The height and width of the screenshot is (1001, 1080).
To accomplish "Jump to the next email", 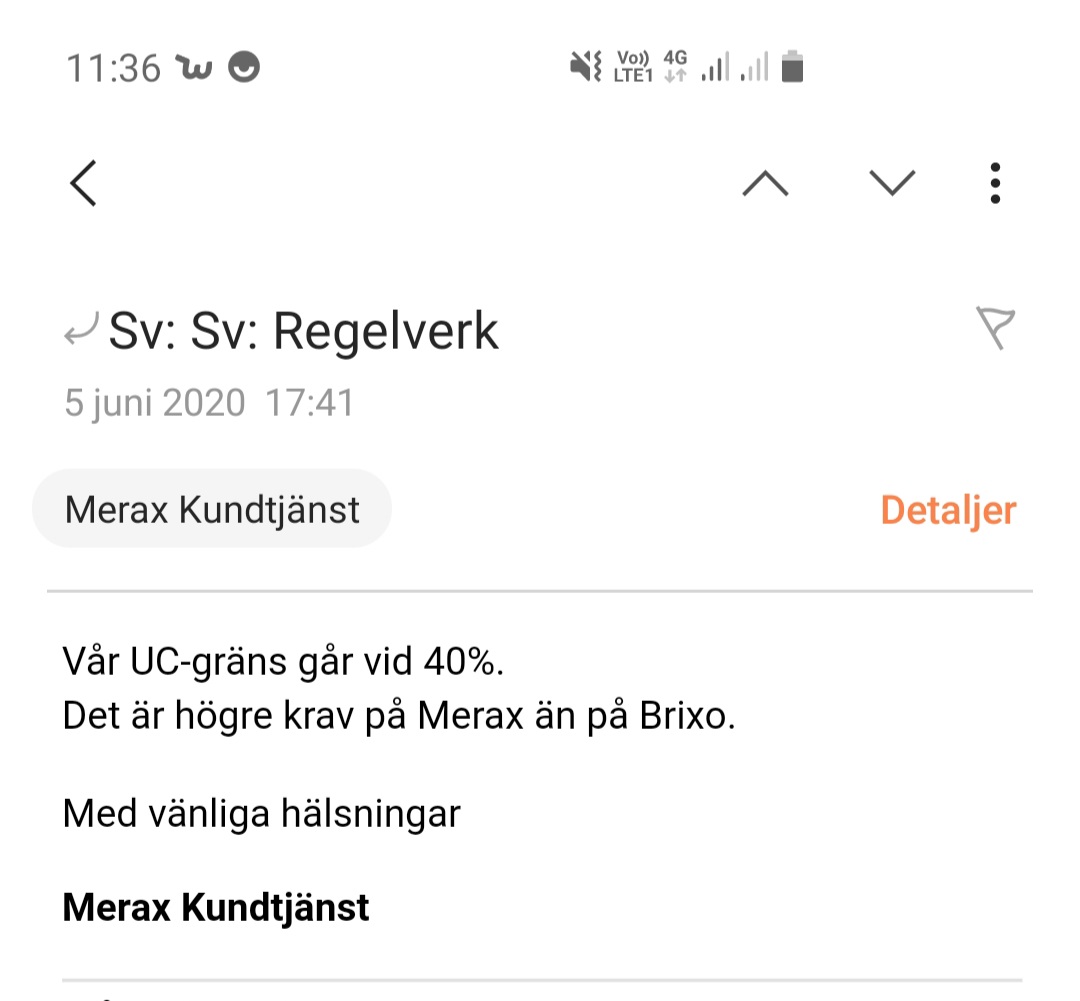I will pyautogui.click(x=892, y=183).
